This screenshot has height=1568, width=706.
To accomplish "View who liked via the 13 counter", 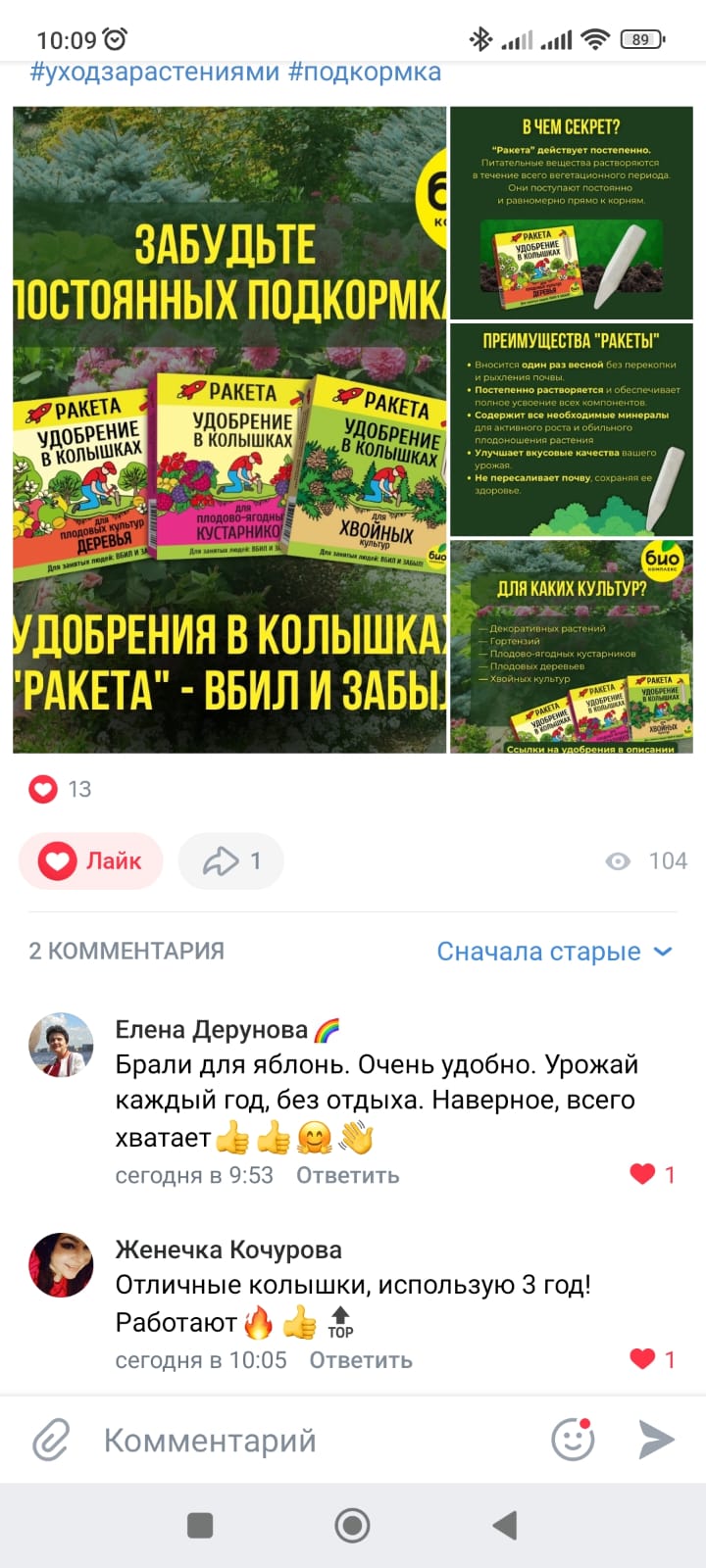I will point(61,789).
